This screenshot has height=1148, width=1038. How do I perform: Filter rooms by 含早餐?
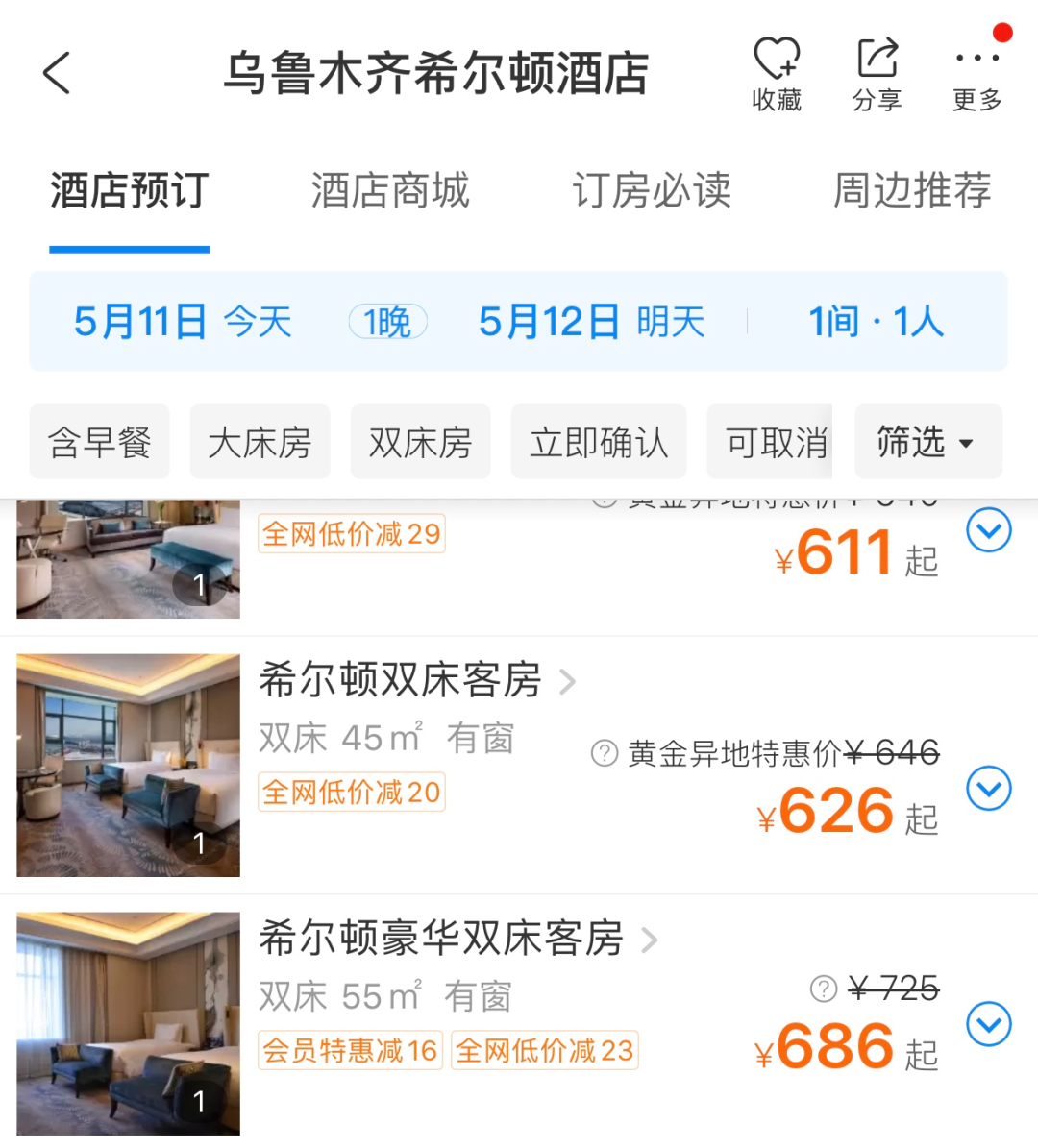[x=100, y=443]
